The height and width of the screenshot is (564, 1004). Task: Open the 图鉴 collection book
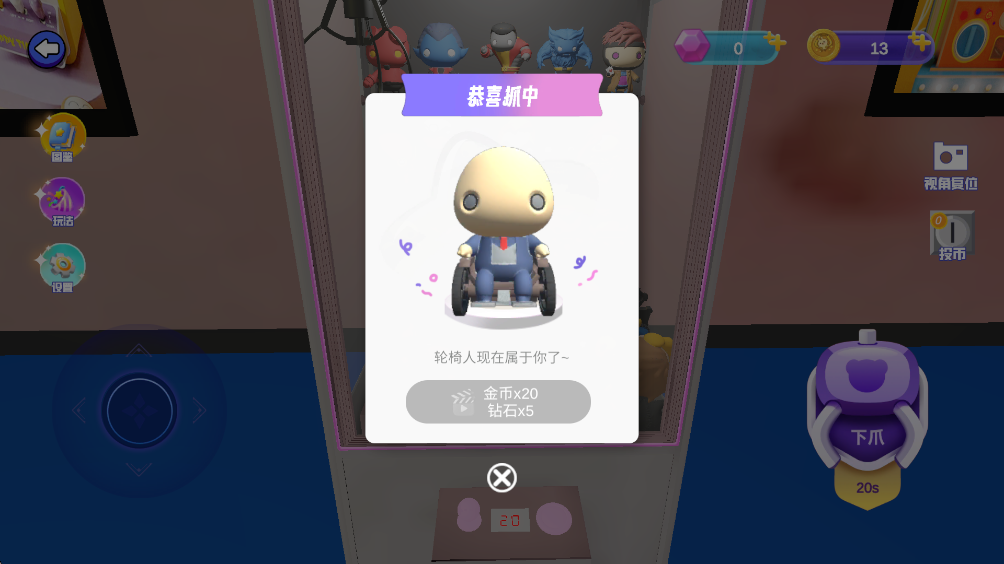click(x=62, y=138)
